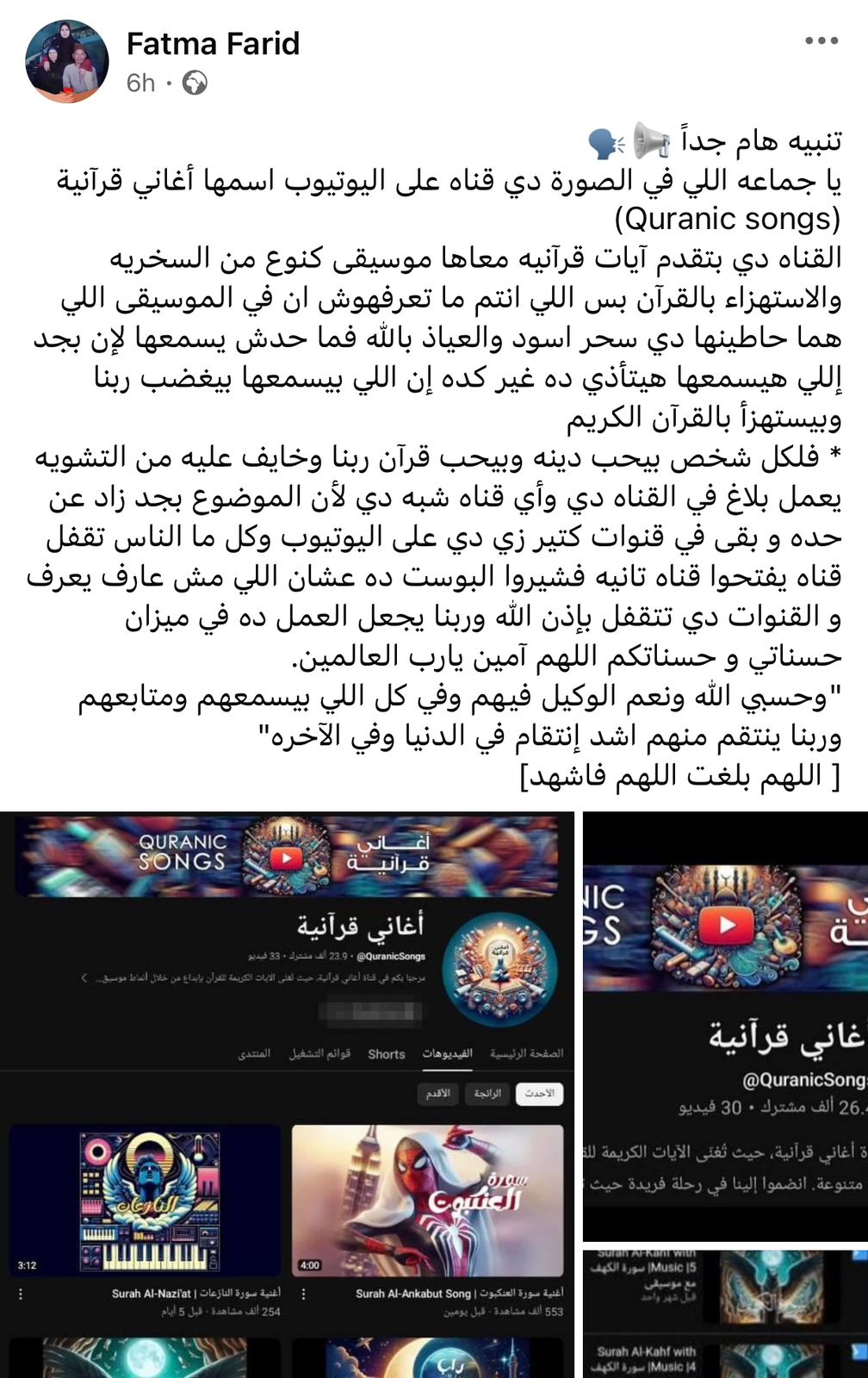The width and height of the screenshot is (868, 1378).
Task: Open the bottom-right attached image
Action: click(725, 1313)
